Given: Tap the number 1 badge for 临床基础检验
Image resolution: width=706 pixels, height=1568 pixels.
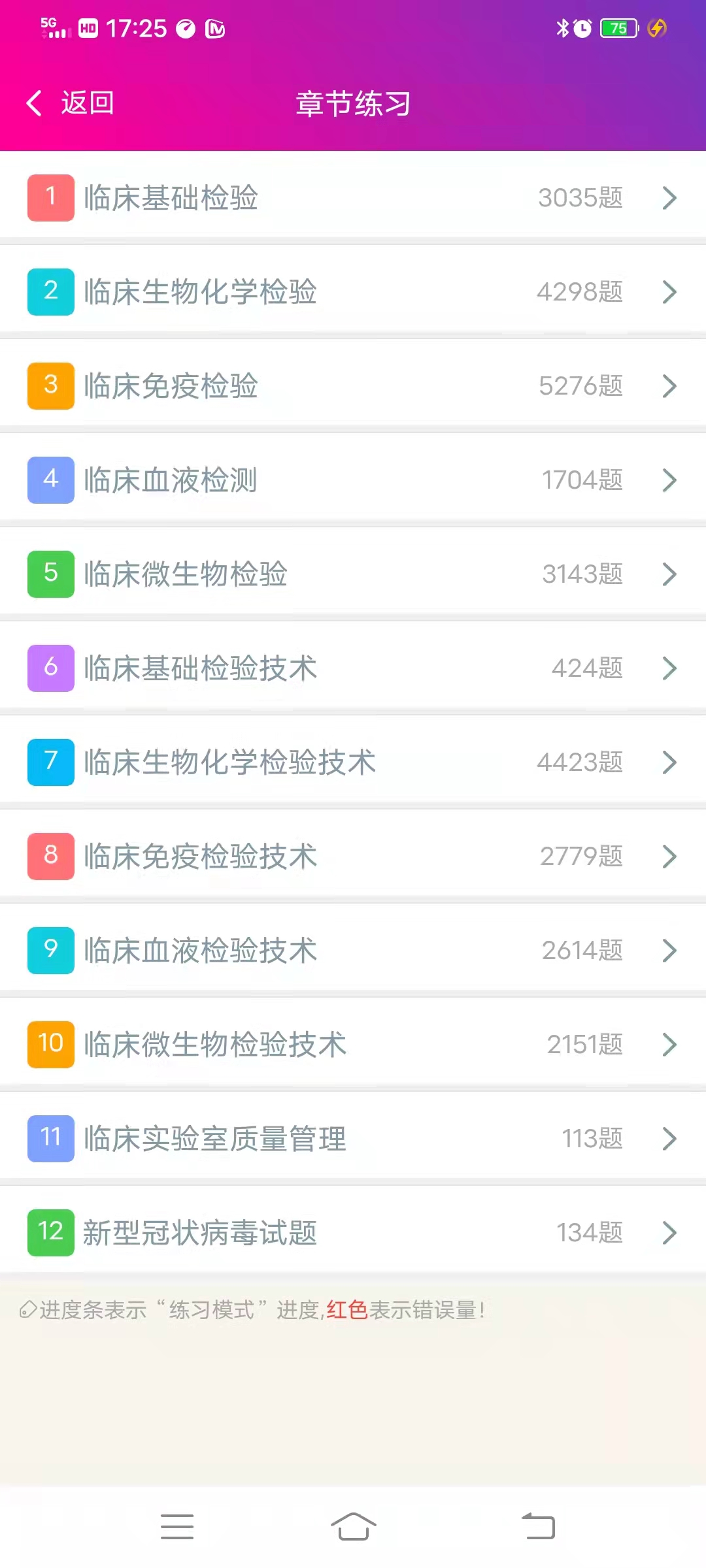Looking at the screenshot, I should [x=50, y=198].
